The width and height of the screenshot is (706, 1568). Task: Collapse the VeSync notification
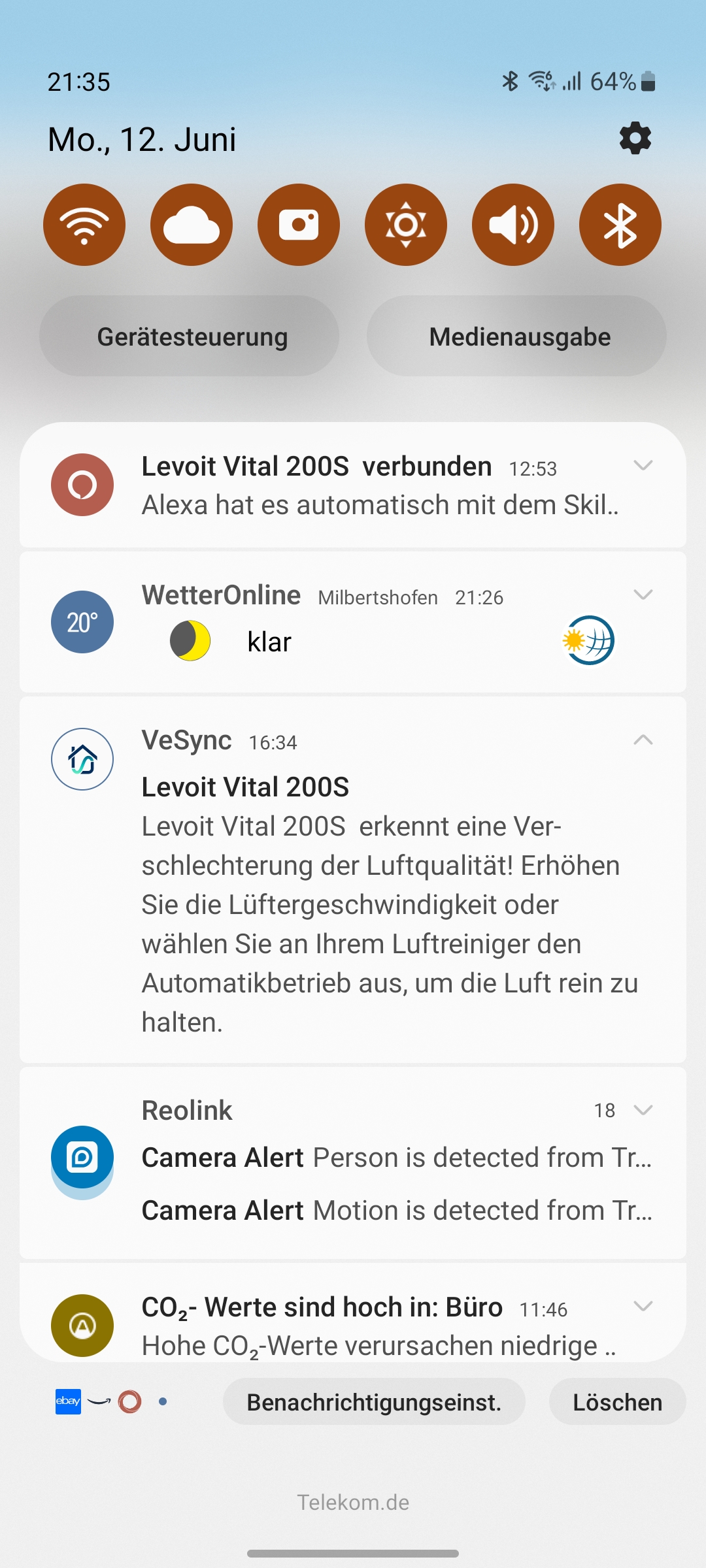643,740
